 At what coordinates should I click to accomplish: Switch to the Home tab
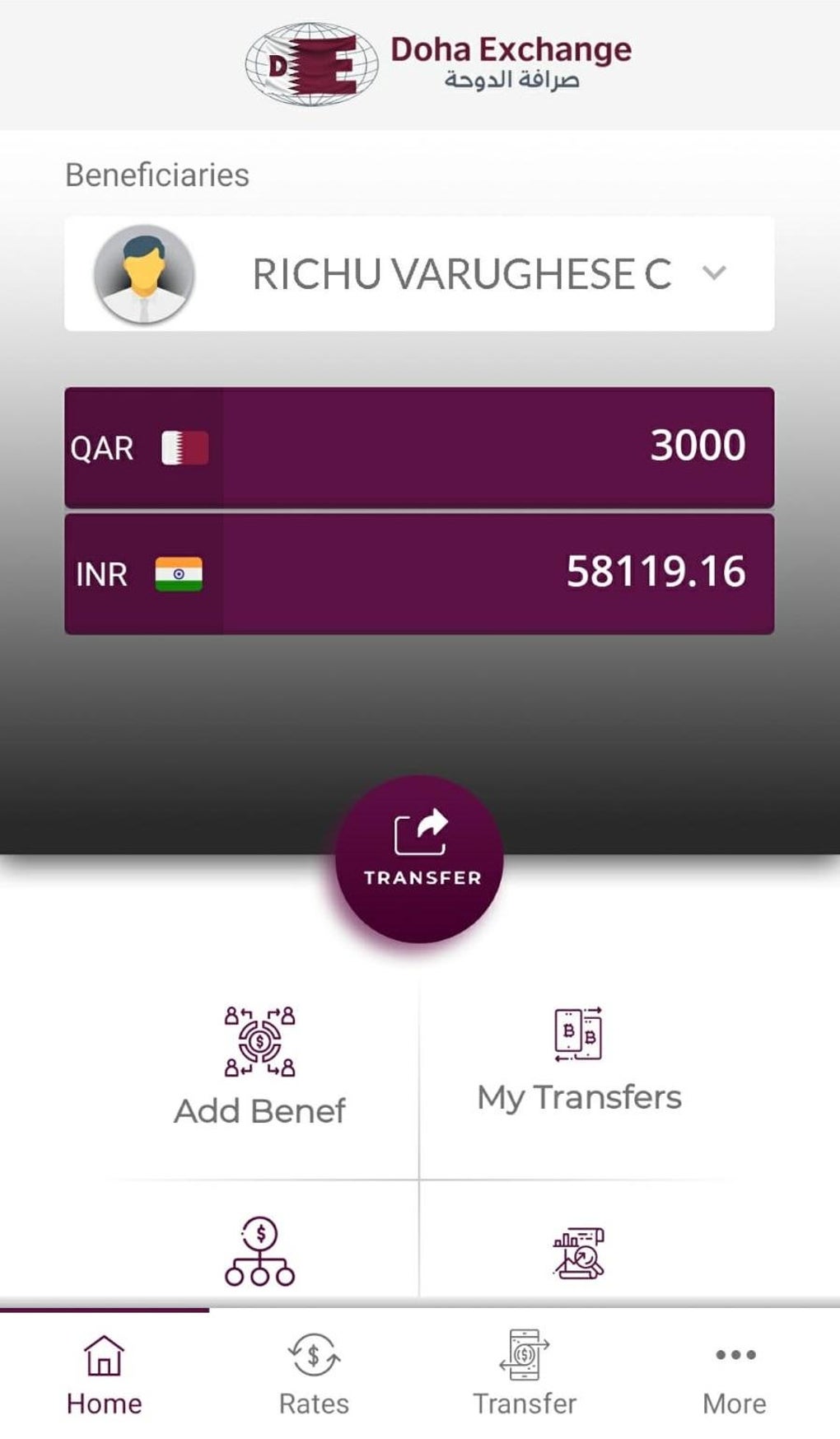click(x=105, y=1374)
